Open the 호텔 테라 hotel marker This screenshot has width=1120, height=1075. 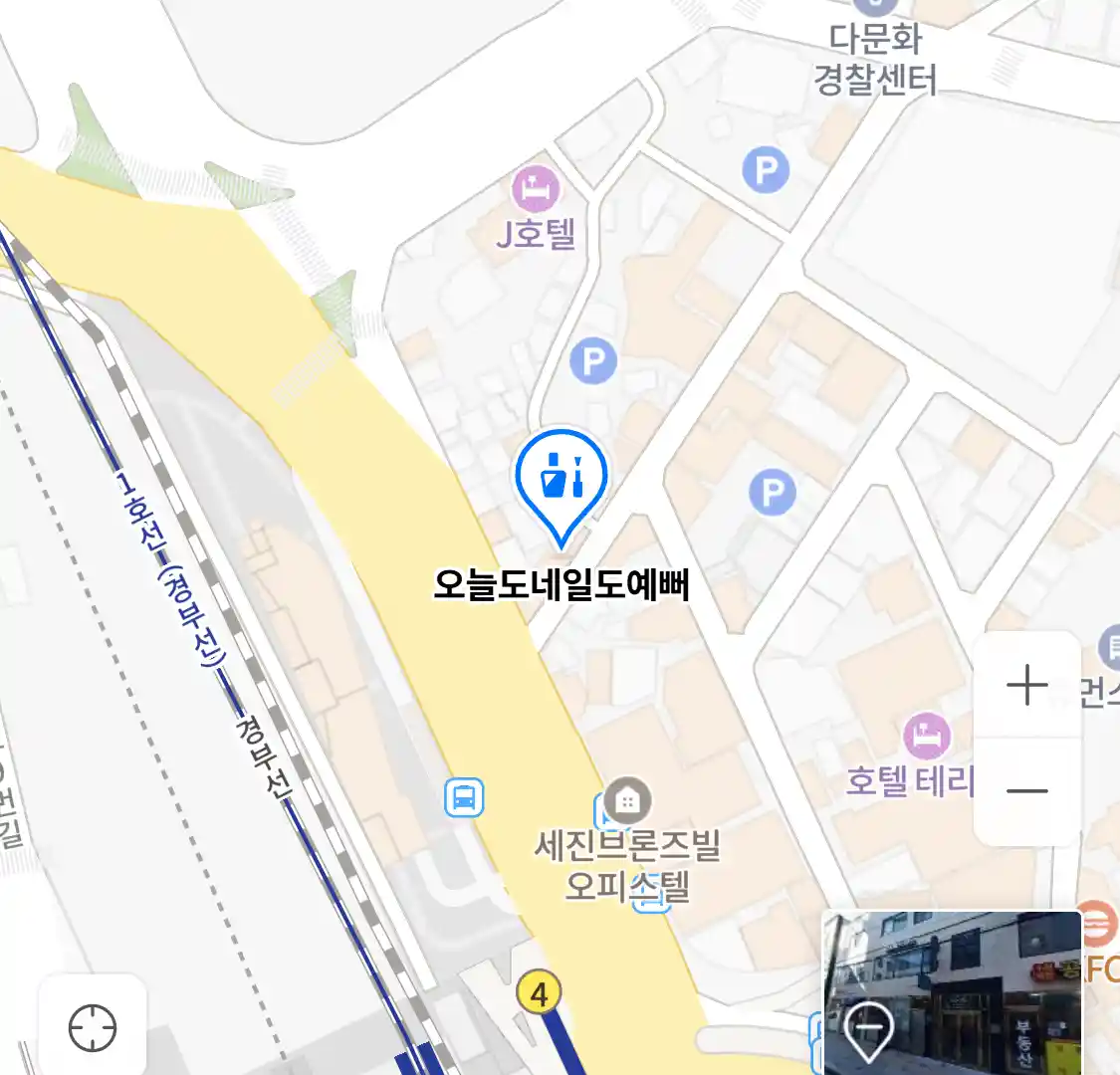tap(926, 738)
